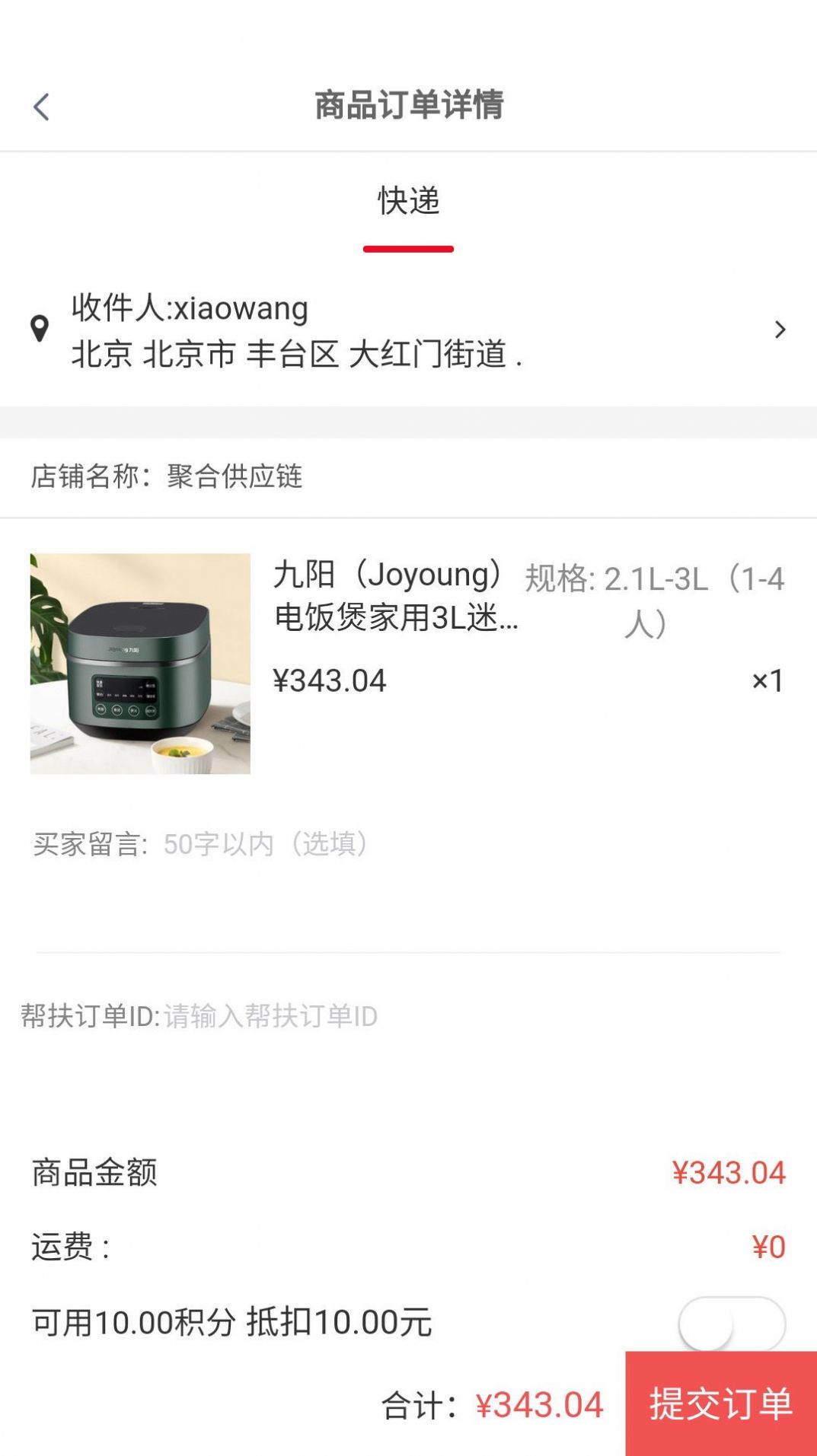
Task: Click the location pin icon beside recipient info
Action: [x=40, y=329]
